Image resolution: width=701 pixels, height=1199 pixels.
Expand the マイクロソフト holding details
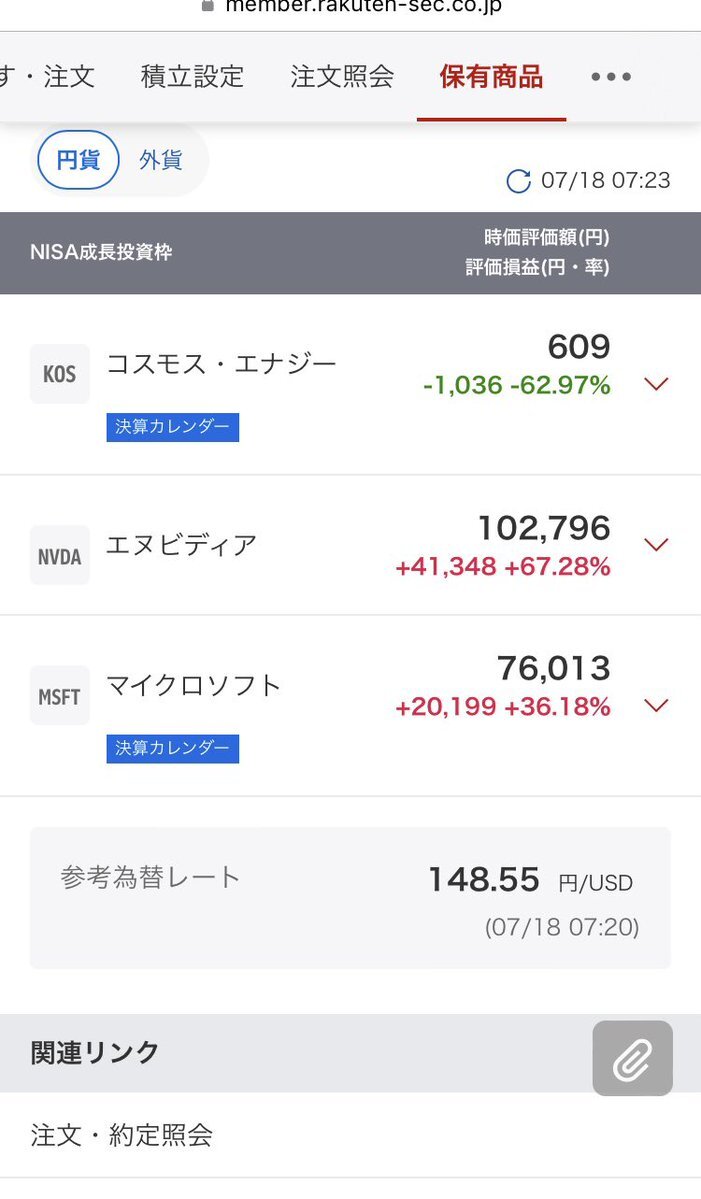[657, 705]
